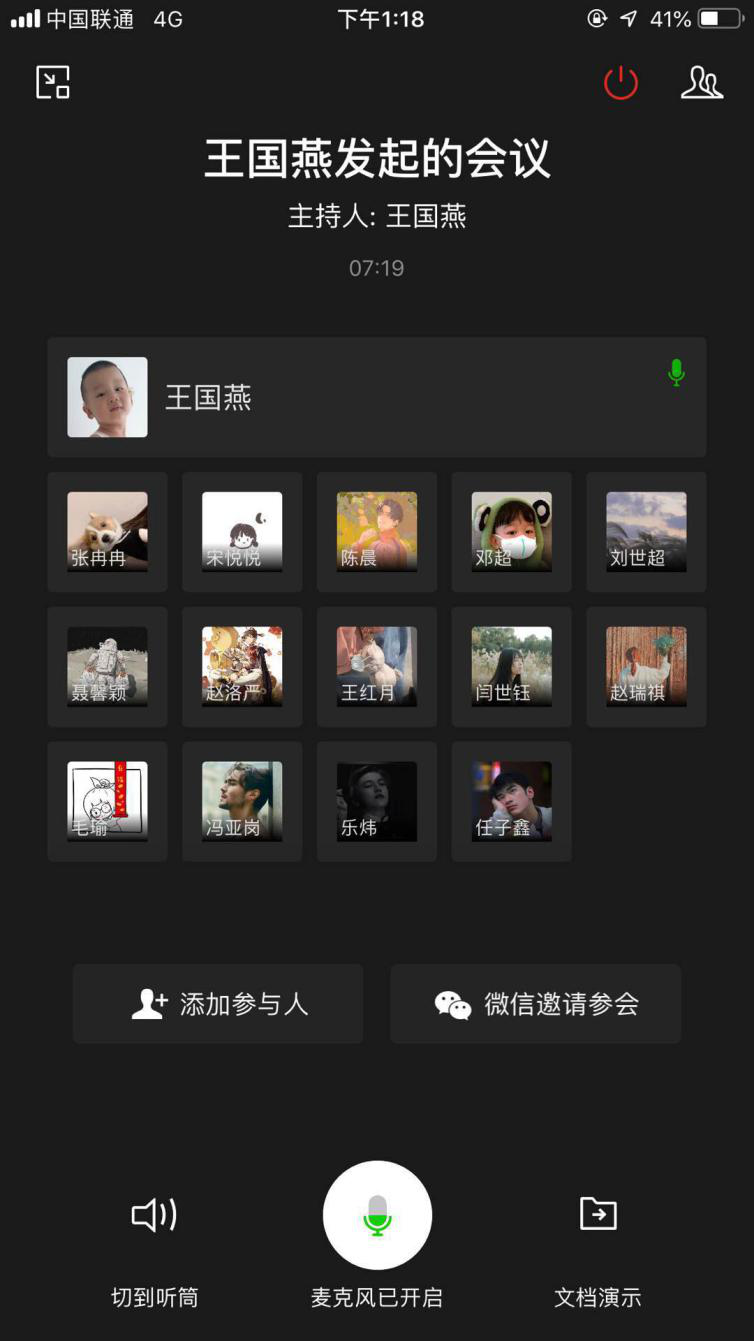Select participant 聂馨颖
This screenshot has width=754, height=1341.
point(107,667)
